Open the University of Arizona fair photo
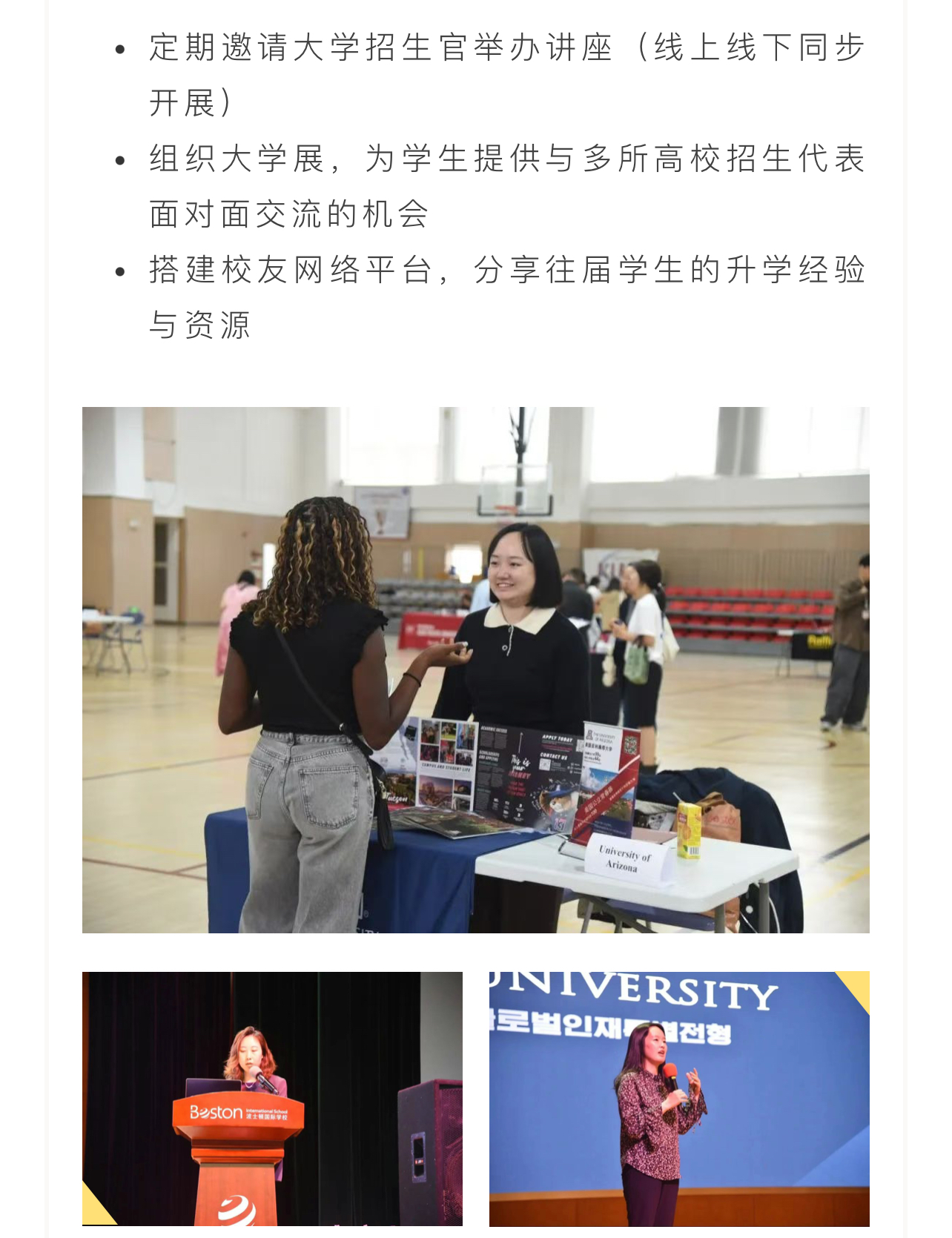 [x=475, y=669]
